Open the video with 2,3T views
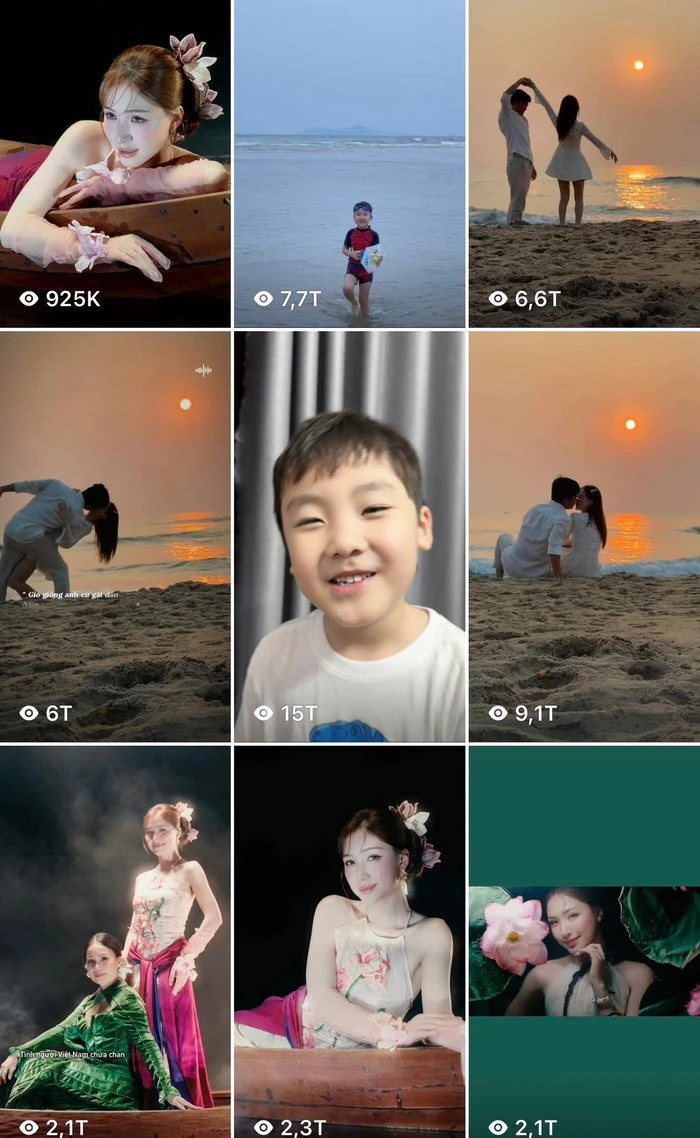The height and width of the screenshot is (1138, 700). (349, 940)
